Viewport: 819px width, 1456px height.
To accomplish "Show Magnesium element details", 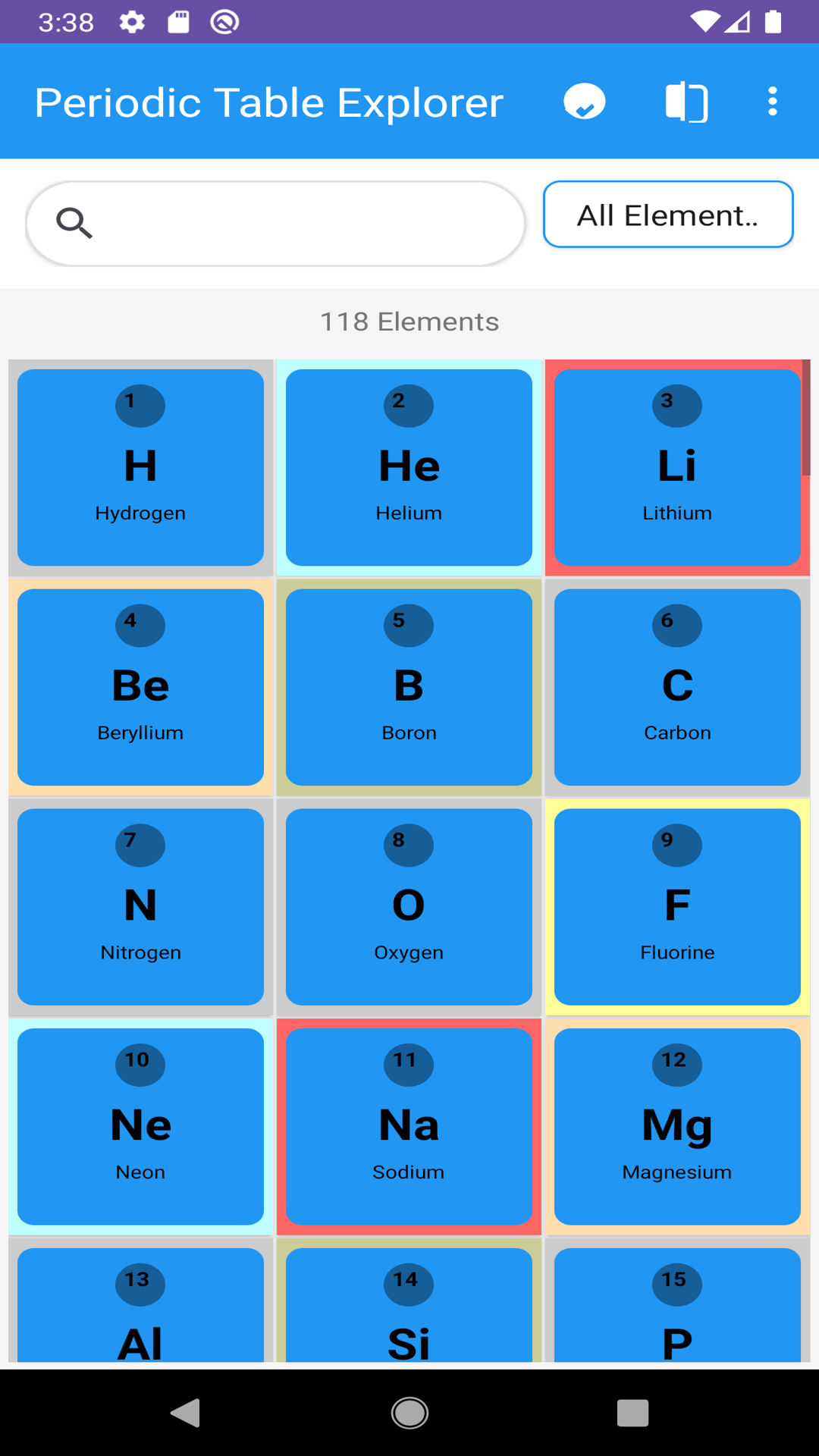I will point(677,1126).
